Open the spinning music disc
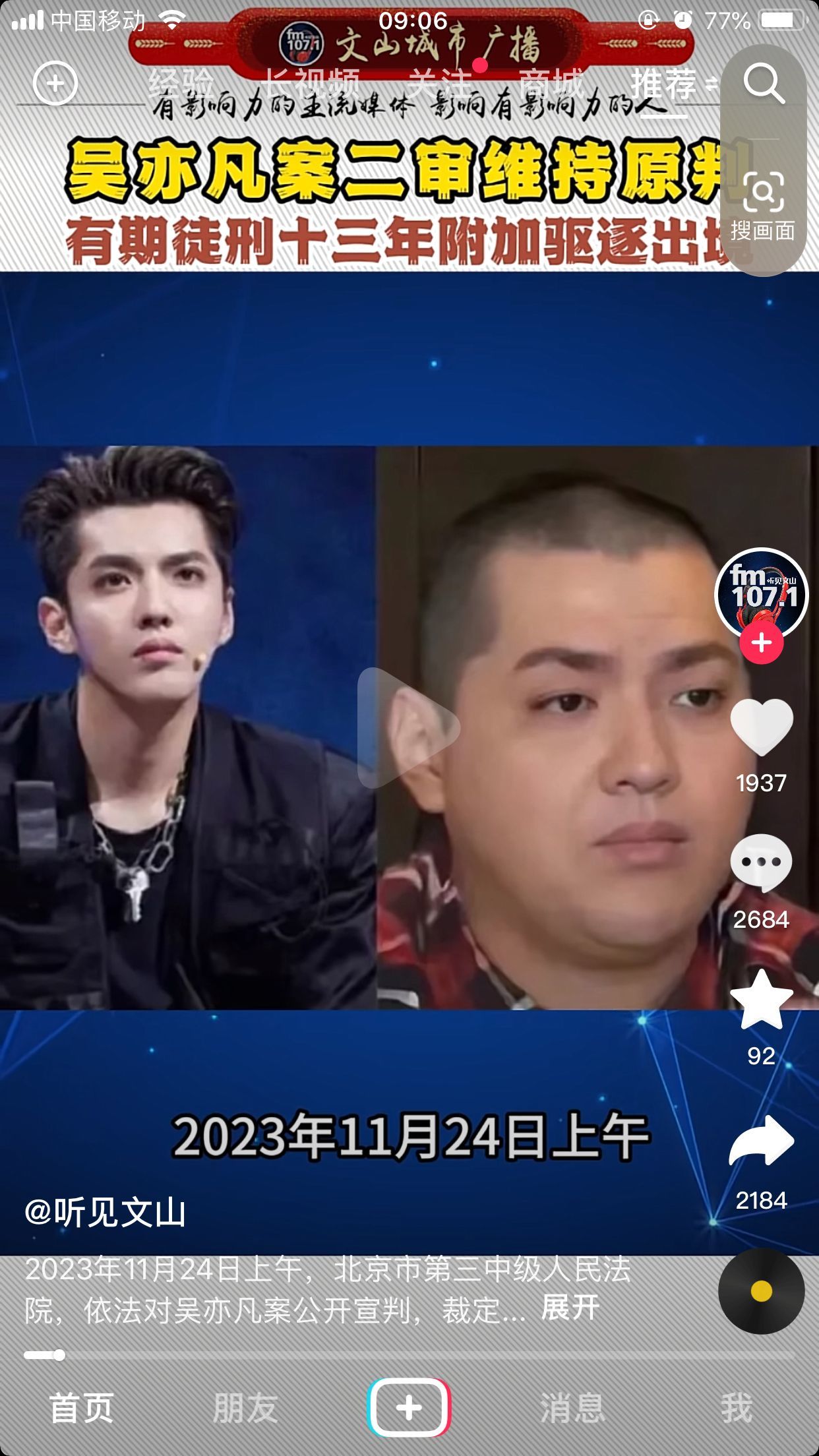The image size is (819, 1456). pos(762,1291)
